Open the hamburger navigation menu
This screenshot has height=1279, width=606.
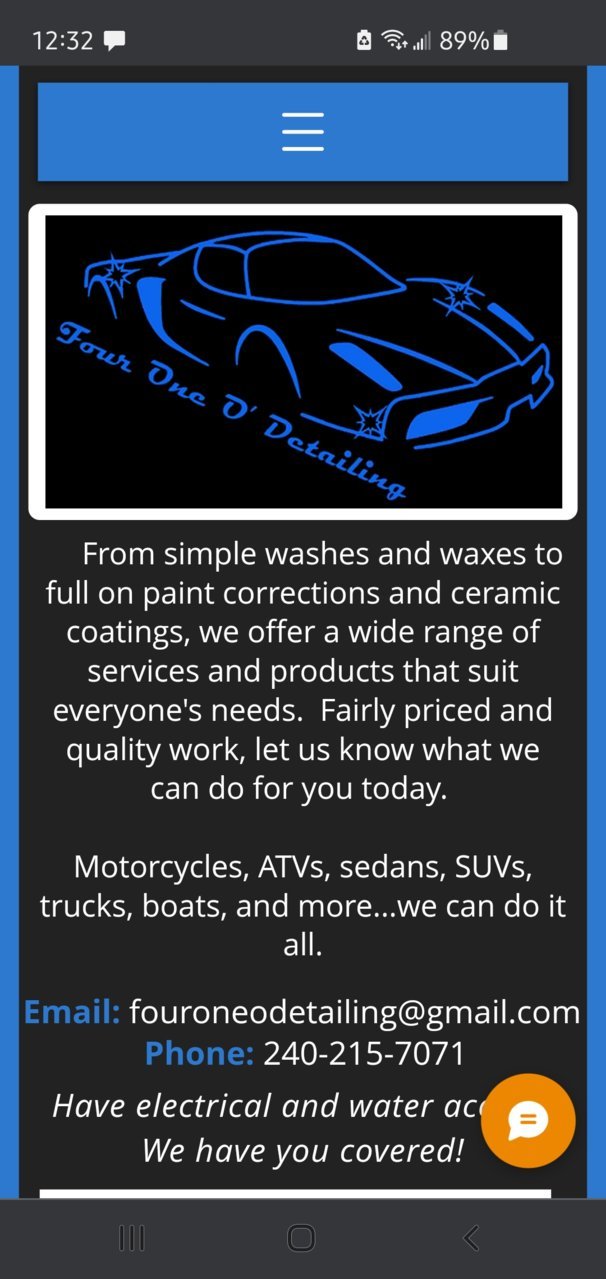coord(302,132)
